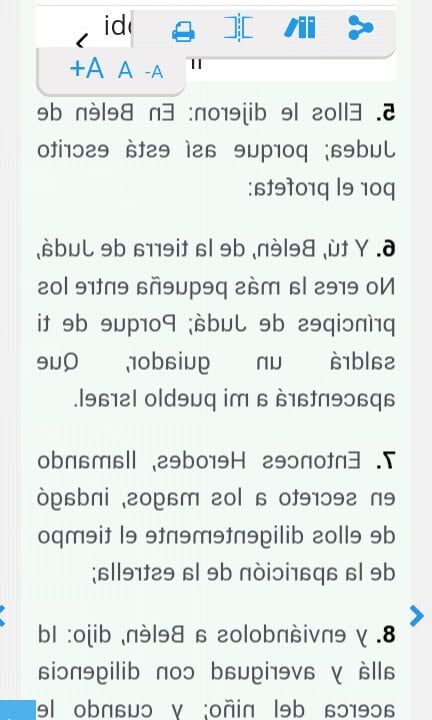This screenshot has width=432, height=720.
Task: Tap the parallel columns compare icon
Action: click(238, 28)
